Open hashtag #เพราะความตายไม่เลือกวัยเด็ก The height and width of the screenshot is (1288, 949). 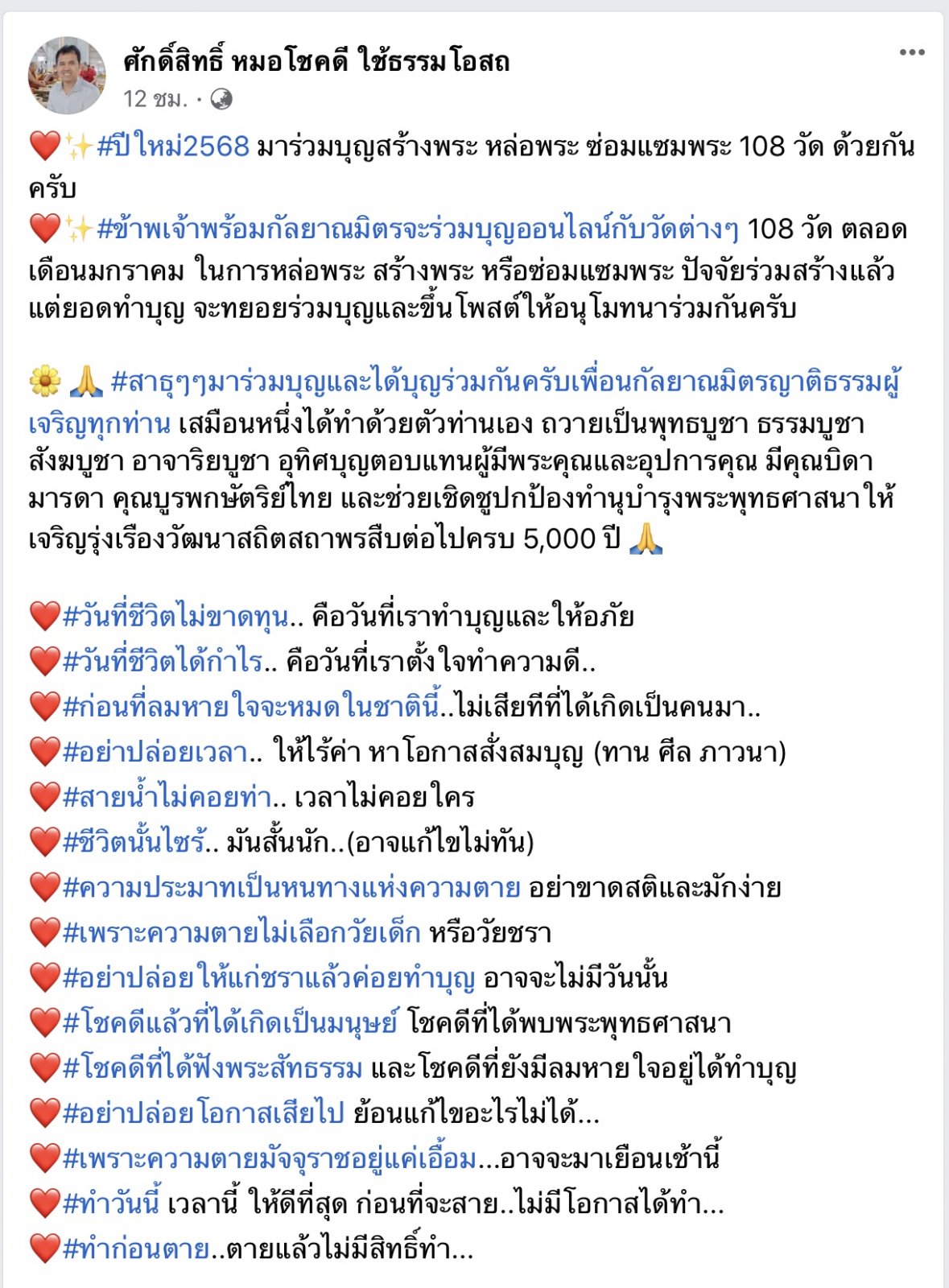coord(241,933)
